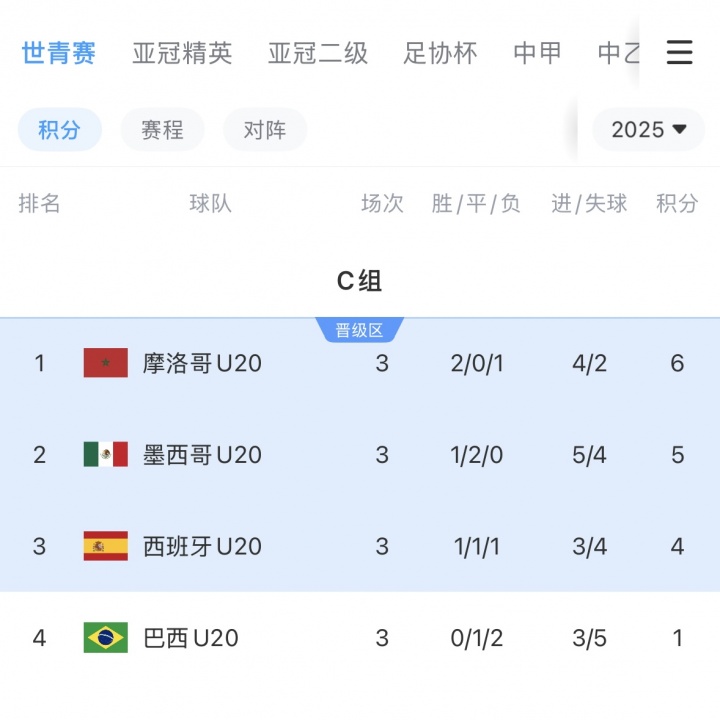Show the 对阵 bracket view

(x=264, y=130)
